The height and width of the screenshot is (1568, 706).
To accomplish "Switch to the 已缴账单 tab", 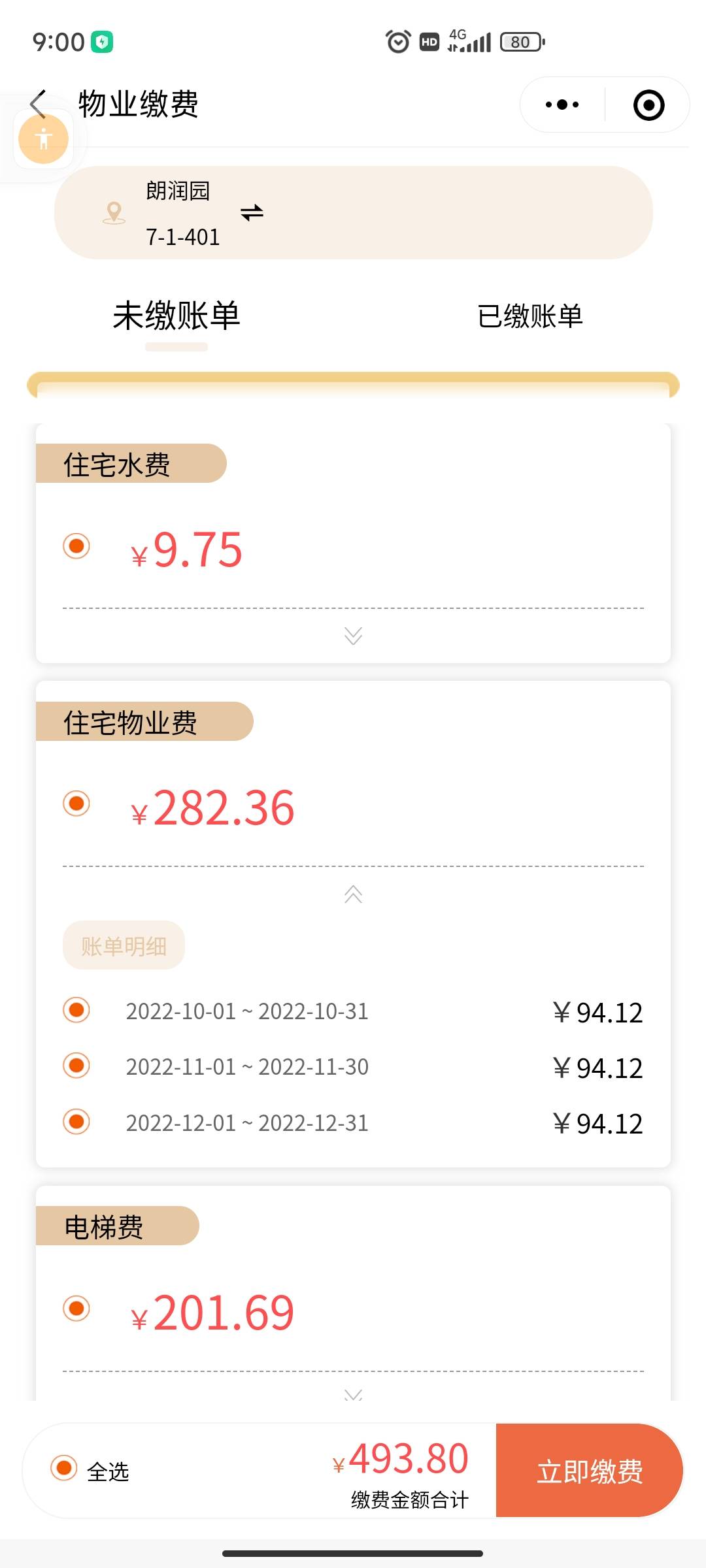I will tap(529, 316).
